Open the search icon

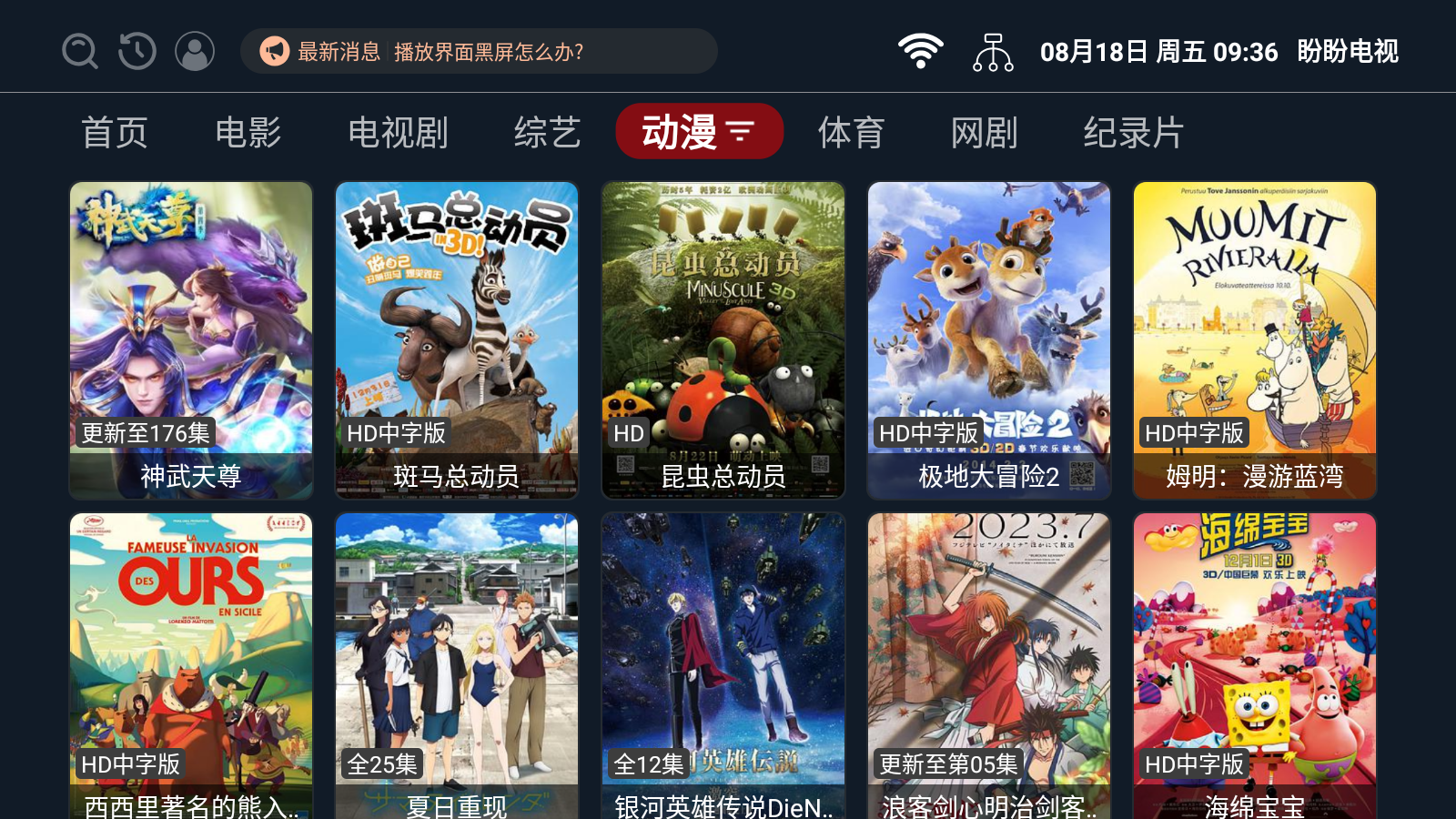(80, 51)
